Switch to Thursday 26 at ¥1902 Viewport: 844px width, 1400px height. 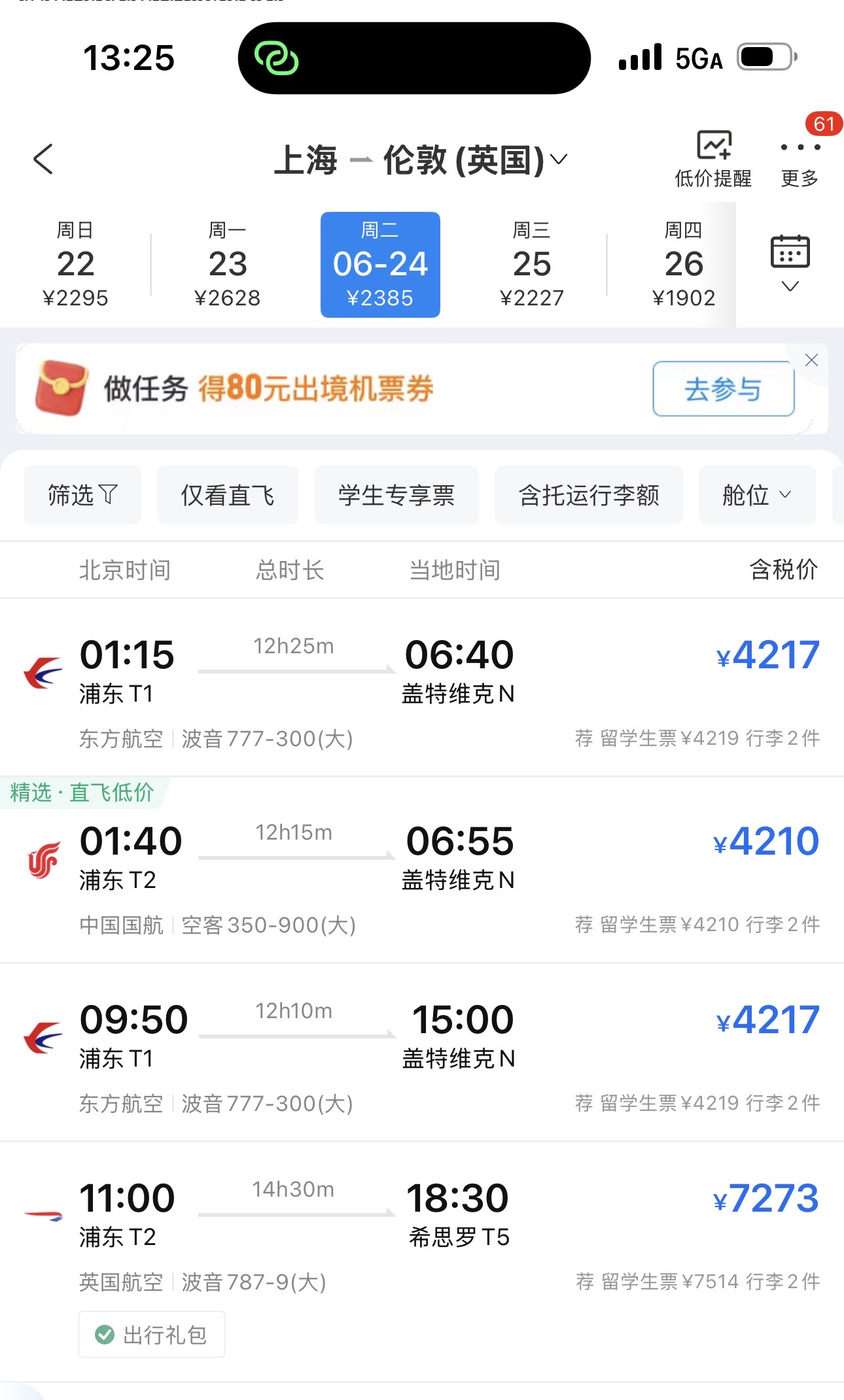(684, 265)
